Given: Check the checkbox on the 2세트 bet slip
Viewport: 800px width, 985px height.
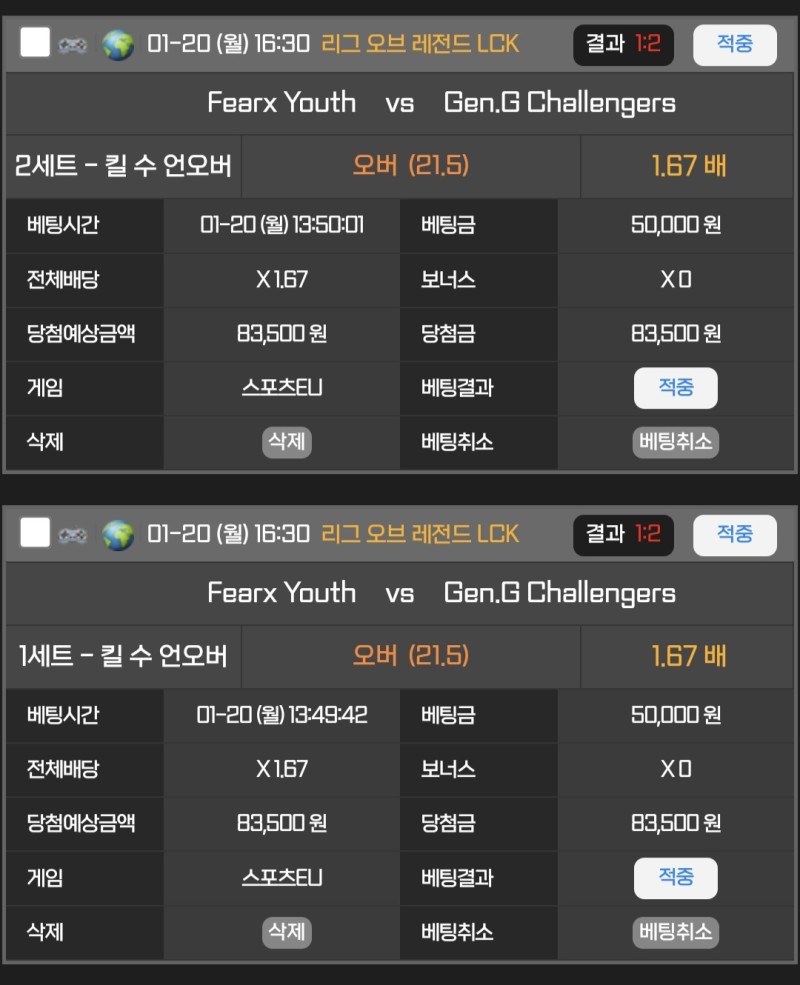Looking at the screenshot, I should (x=35, y=43).
